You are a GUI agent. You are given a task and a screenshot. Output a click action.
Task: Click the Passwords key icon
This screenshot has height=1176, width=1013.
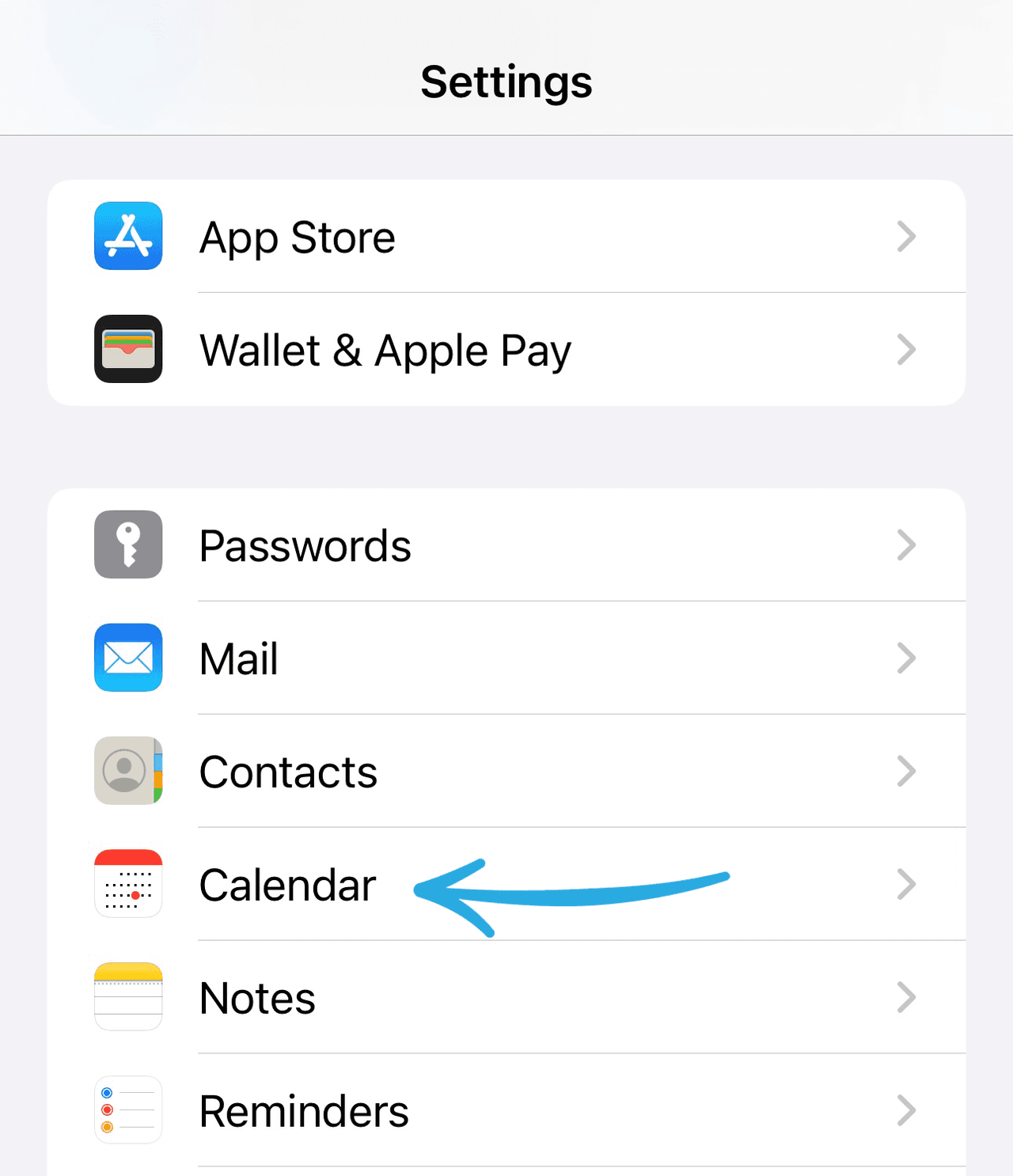(128, 544)
